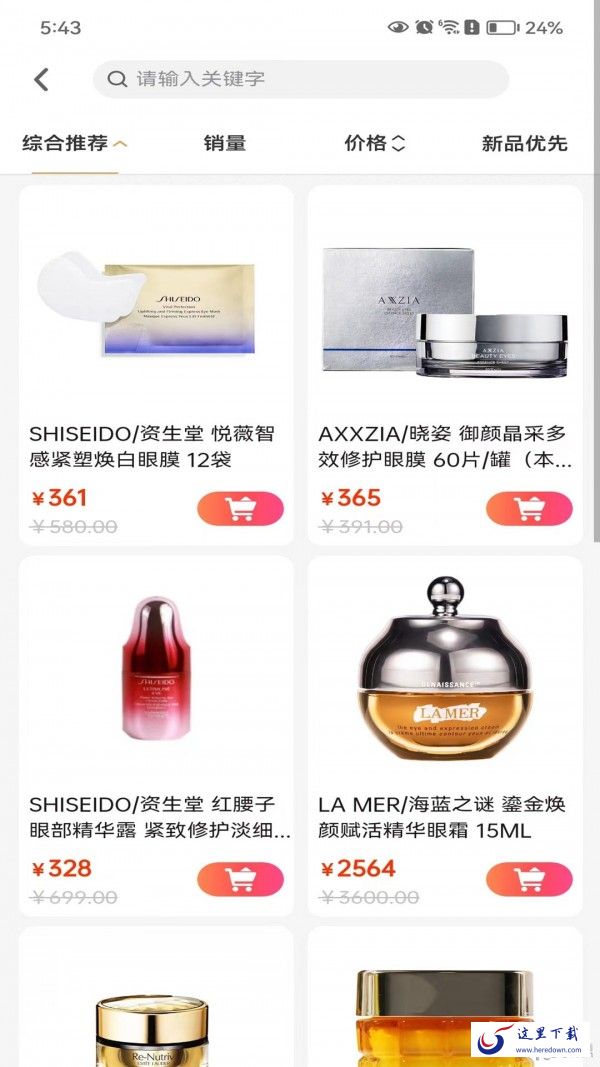The image size is (600, 1067).
Task: Switch to the 新品优先 tab
Action: pos(524,144)
